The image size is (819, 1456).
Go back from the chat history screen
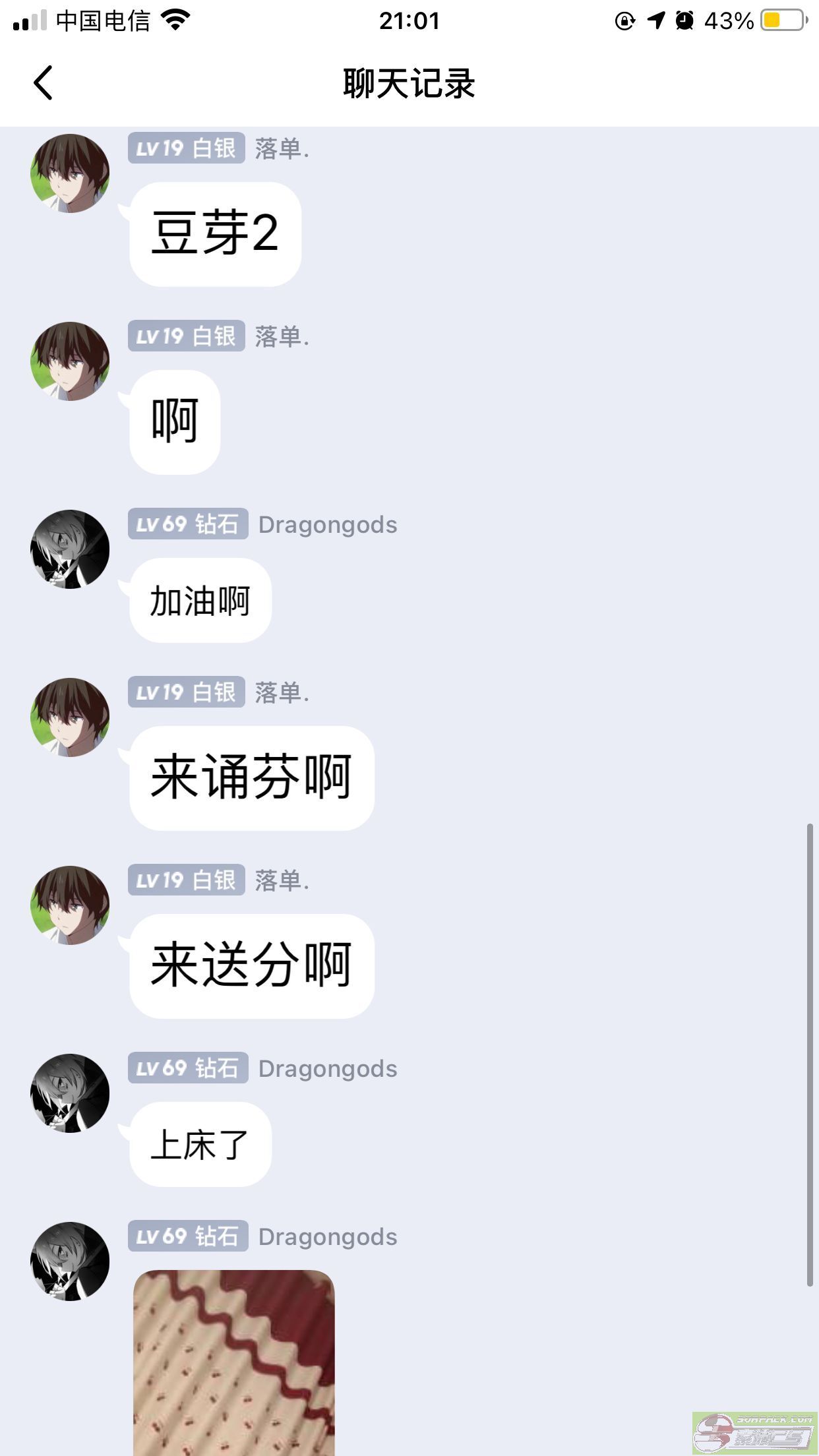tap(44, 83)
